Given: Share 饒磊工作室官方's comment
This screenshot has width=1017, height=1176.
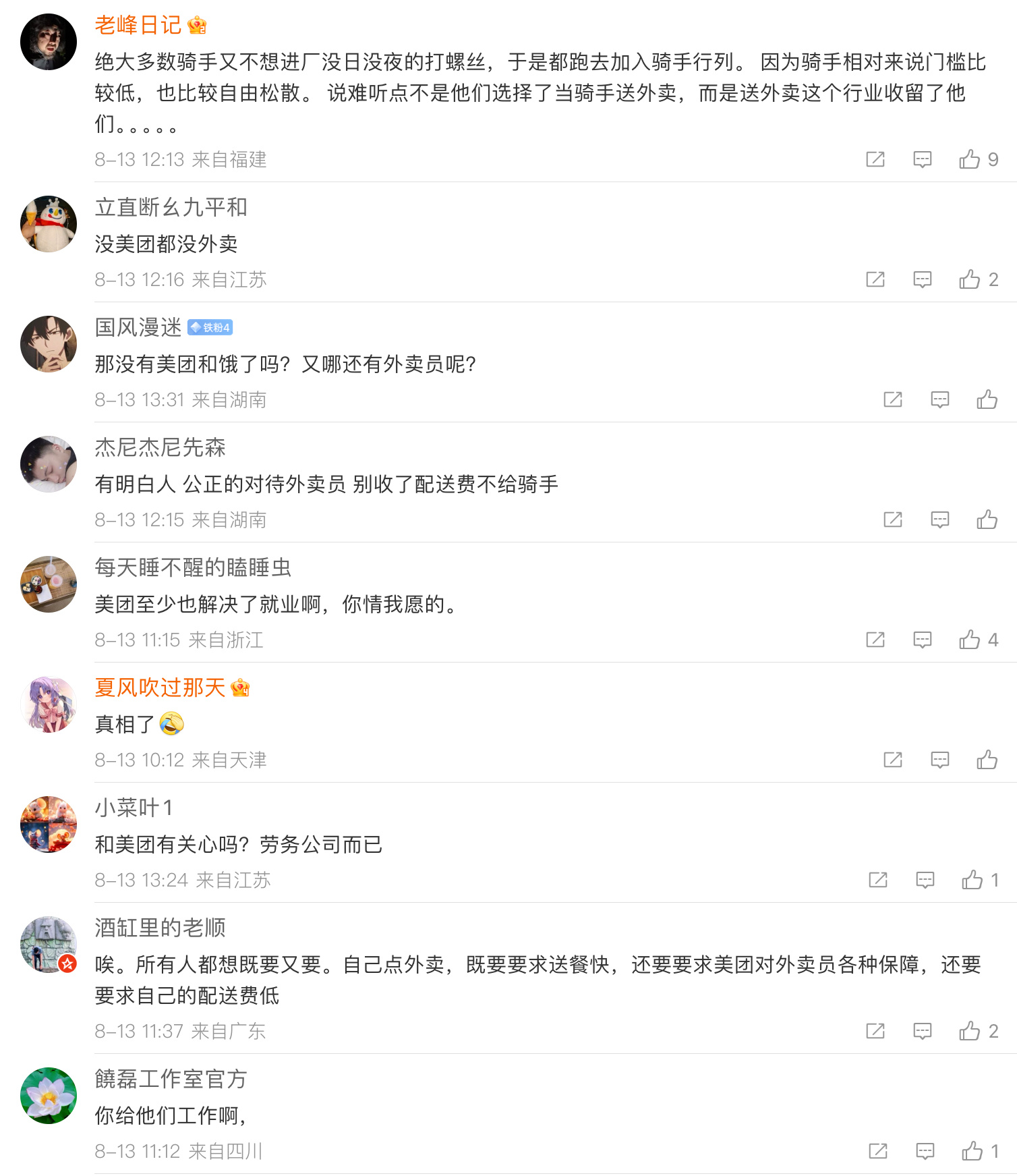Looking at the screenshot, I should pos(877,1151).
